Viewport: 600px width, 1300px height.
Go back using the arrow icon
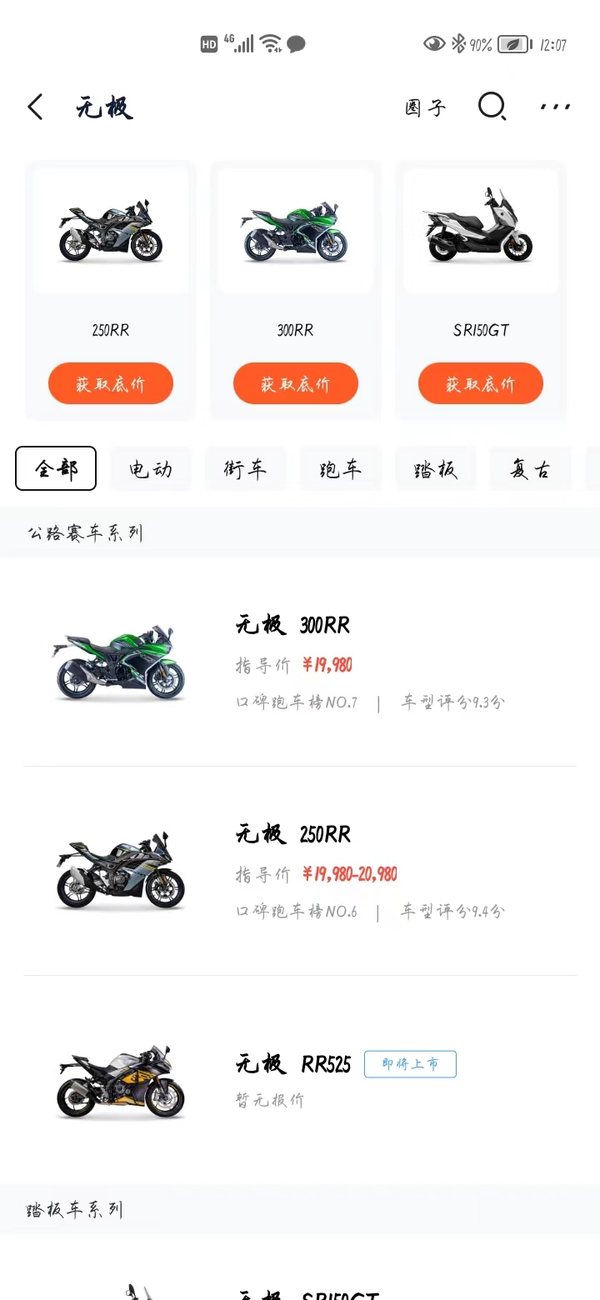[36, 107]
